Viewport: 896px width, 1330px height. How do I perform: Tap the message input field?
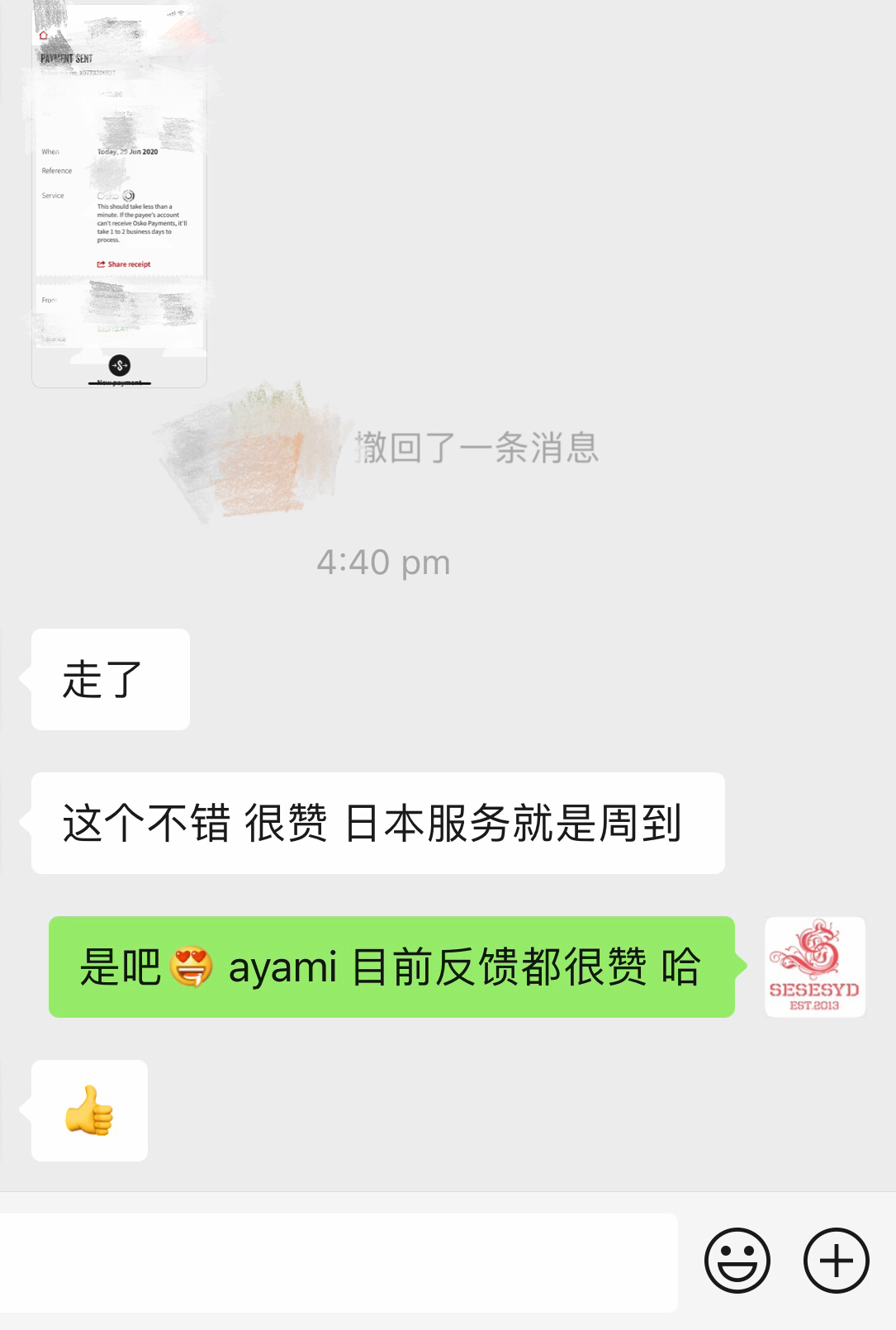(x=337, y=1262)
